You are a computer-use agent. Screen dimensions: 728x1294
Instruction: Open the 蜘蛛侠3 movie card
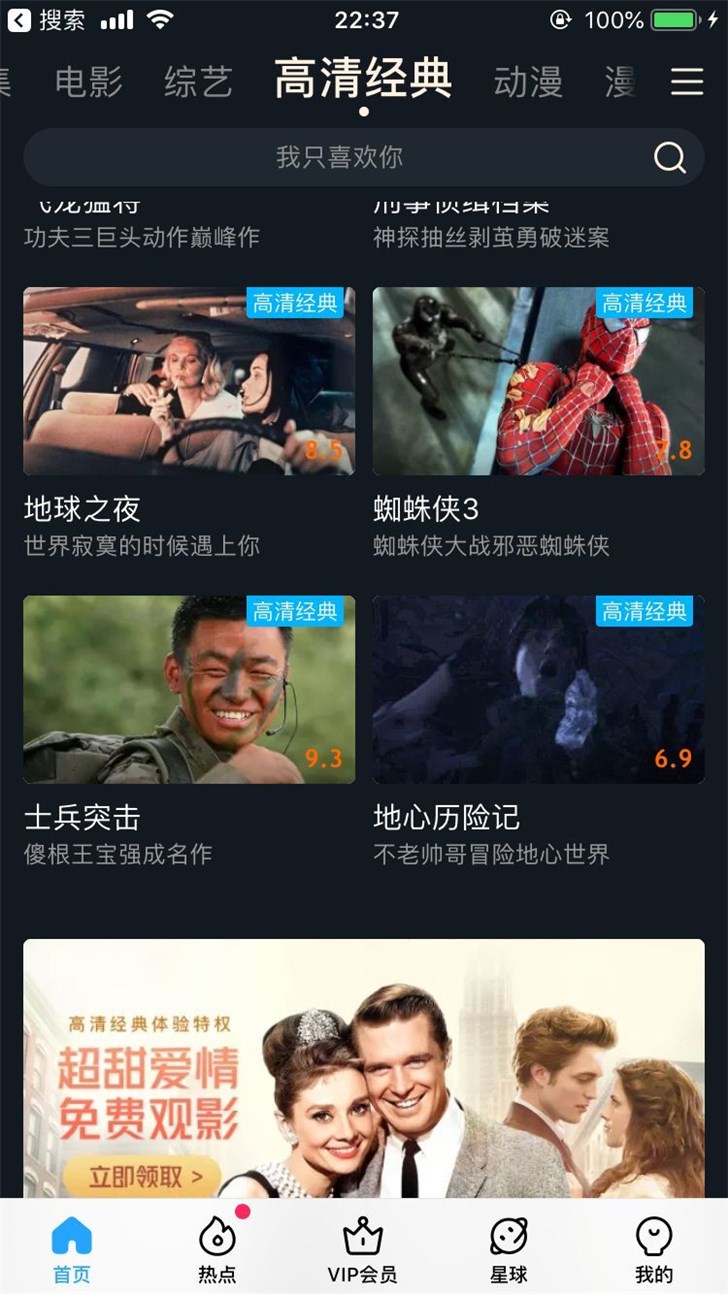(538, 381)
